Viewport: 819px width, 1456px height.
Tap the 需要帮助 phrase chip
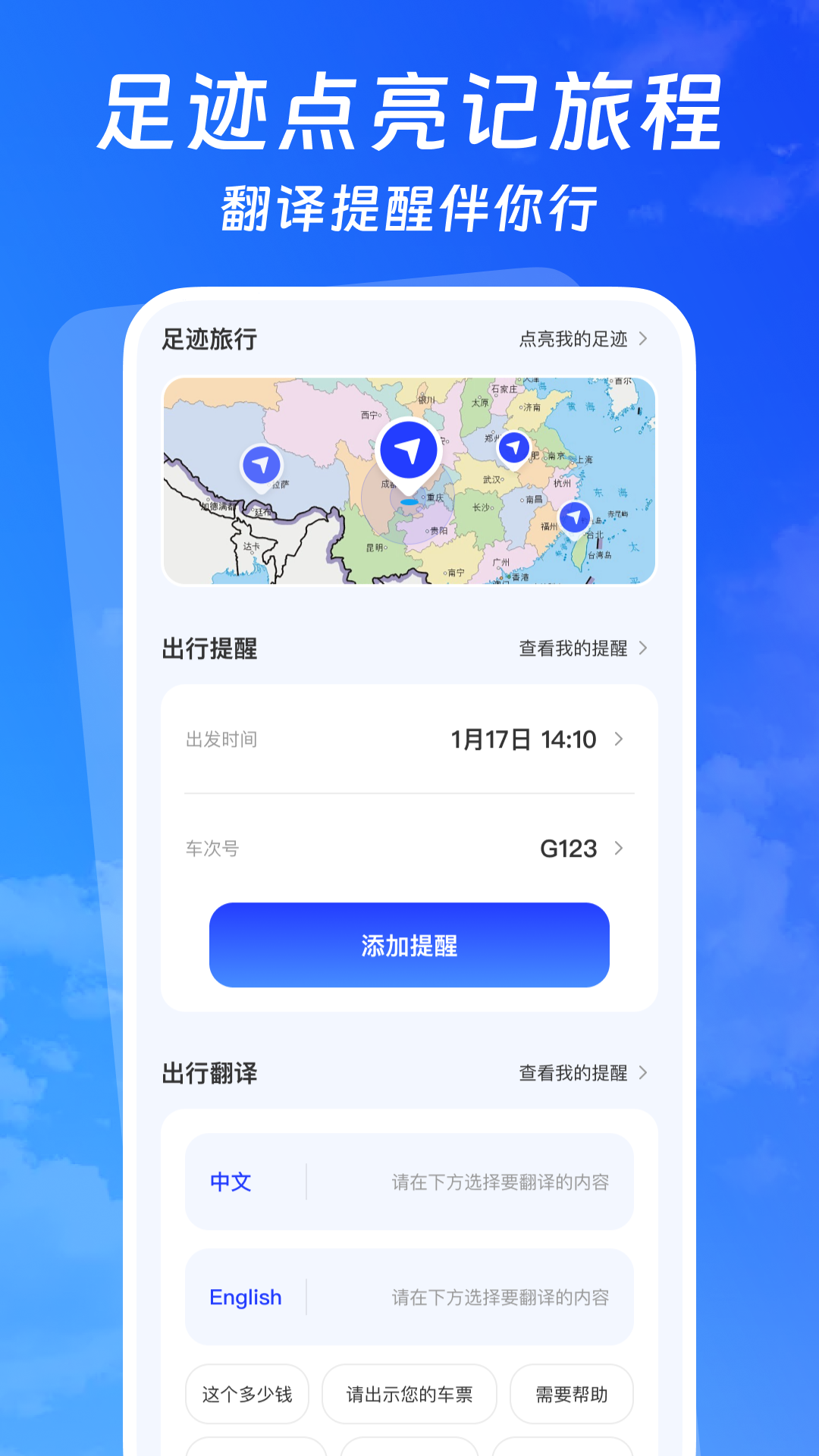coord(571,1394)
